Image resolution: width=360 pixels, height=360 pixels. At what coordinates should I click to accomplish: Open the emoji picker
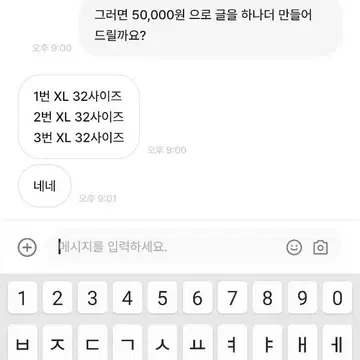coord(294,248)
